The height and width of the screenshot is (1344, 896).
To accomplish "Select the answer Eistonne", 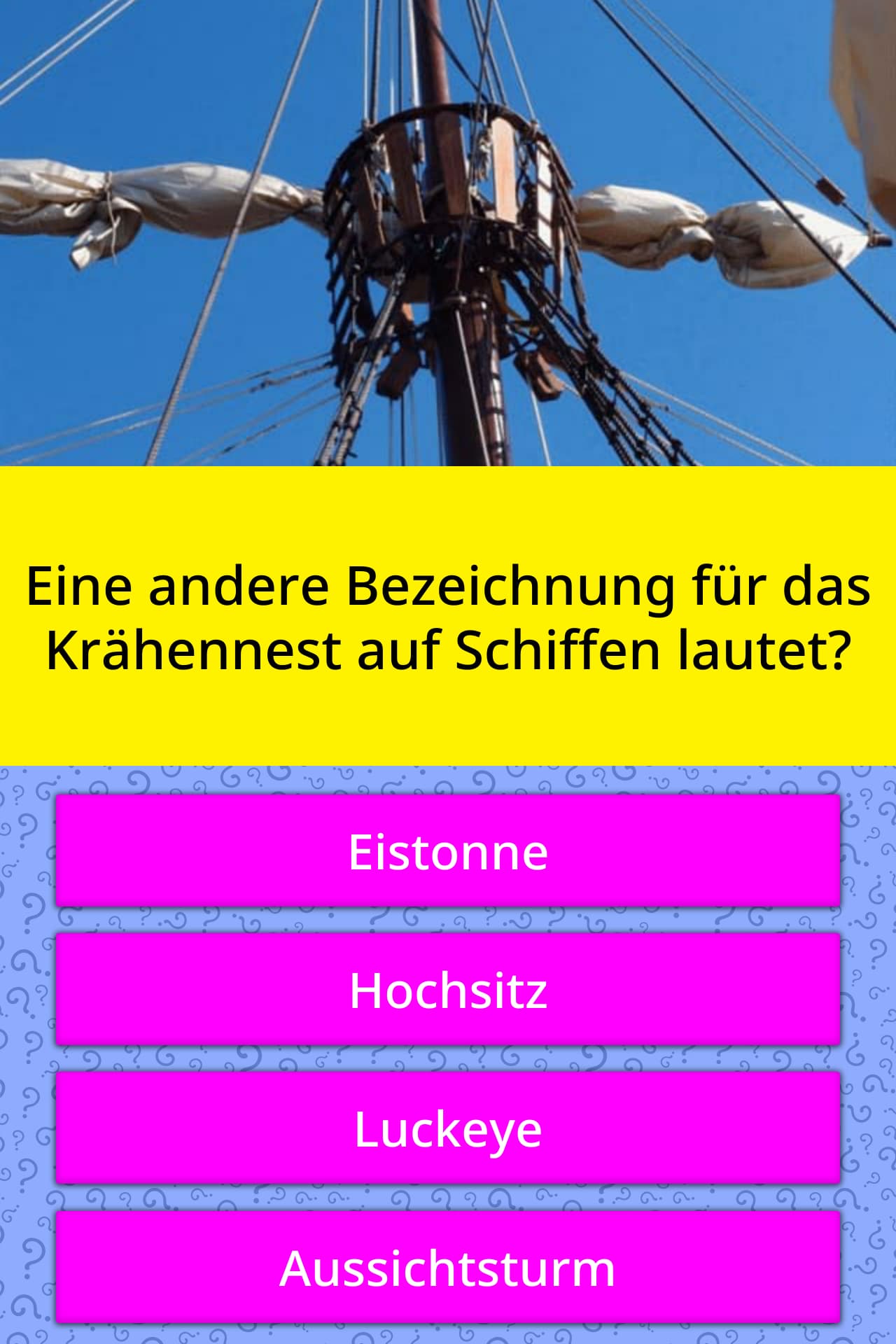I will pos(448,851).
